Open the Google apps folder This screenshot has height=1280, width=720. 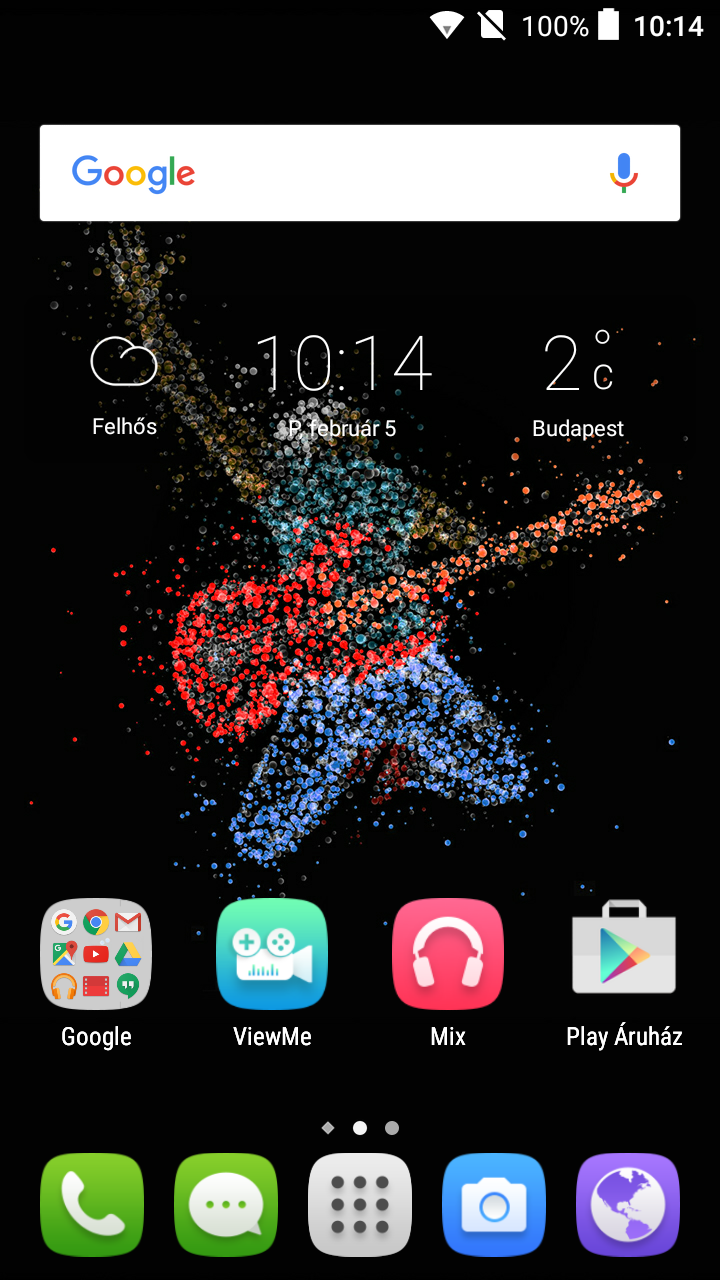(96, 954)
